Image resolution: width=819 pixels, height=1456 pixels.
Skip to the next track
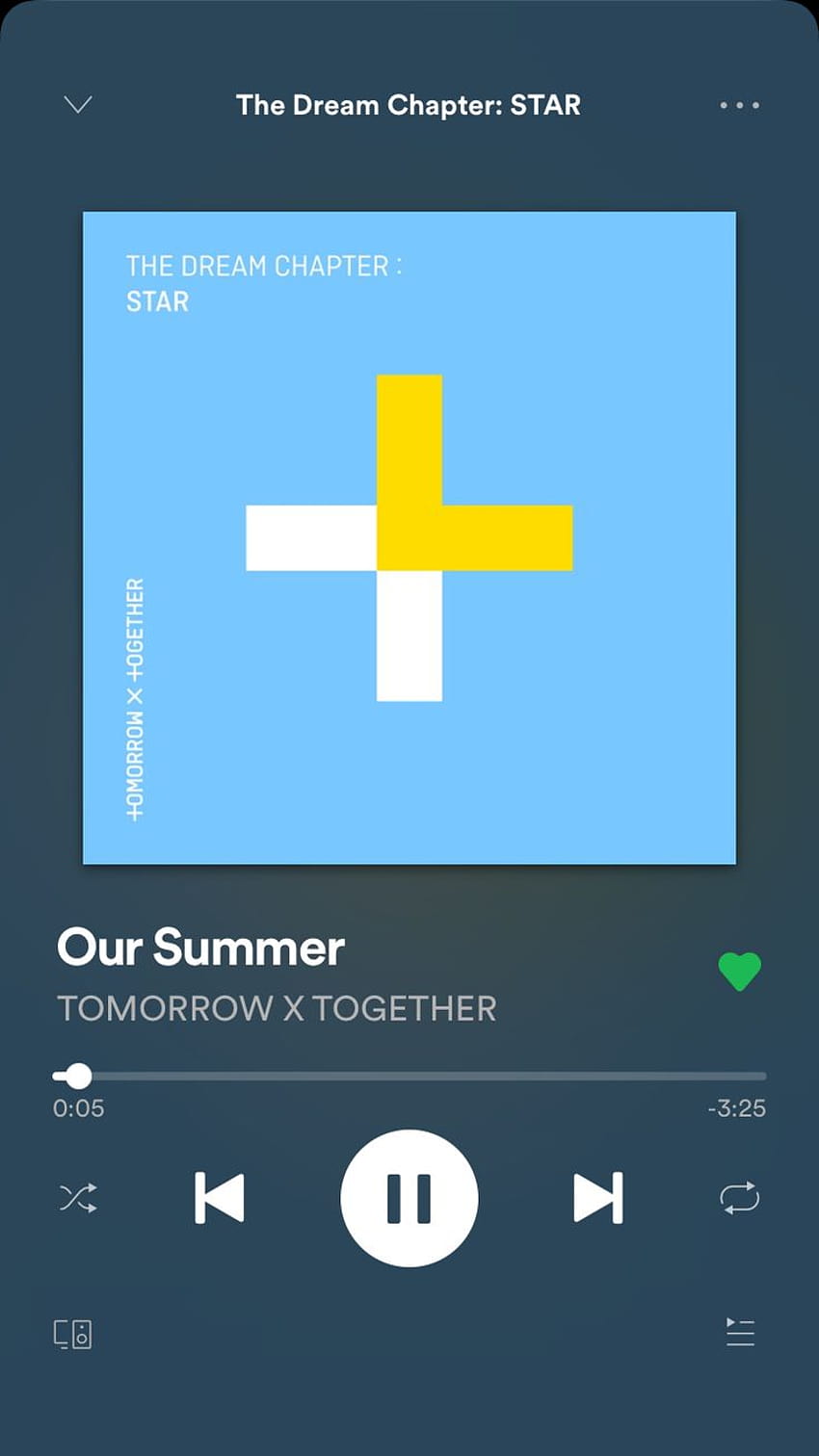coord(598,1198)
